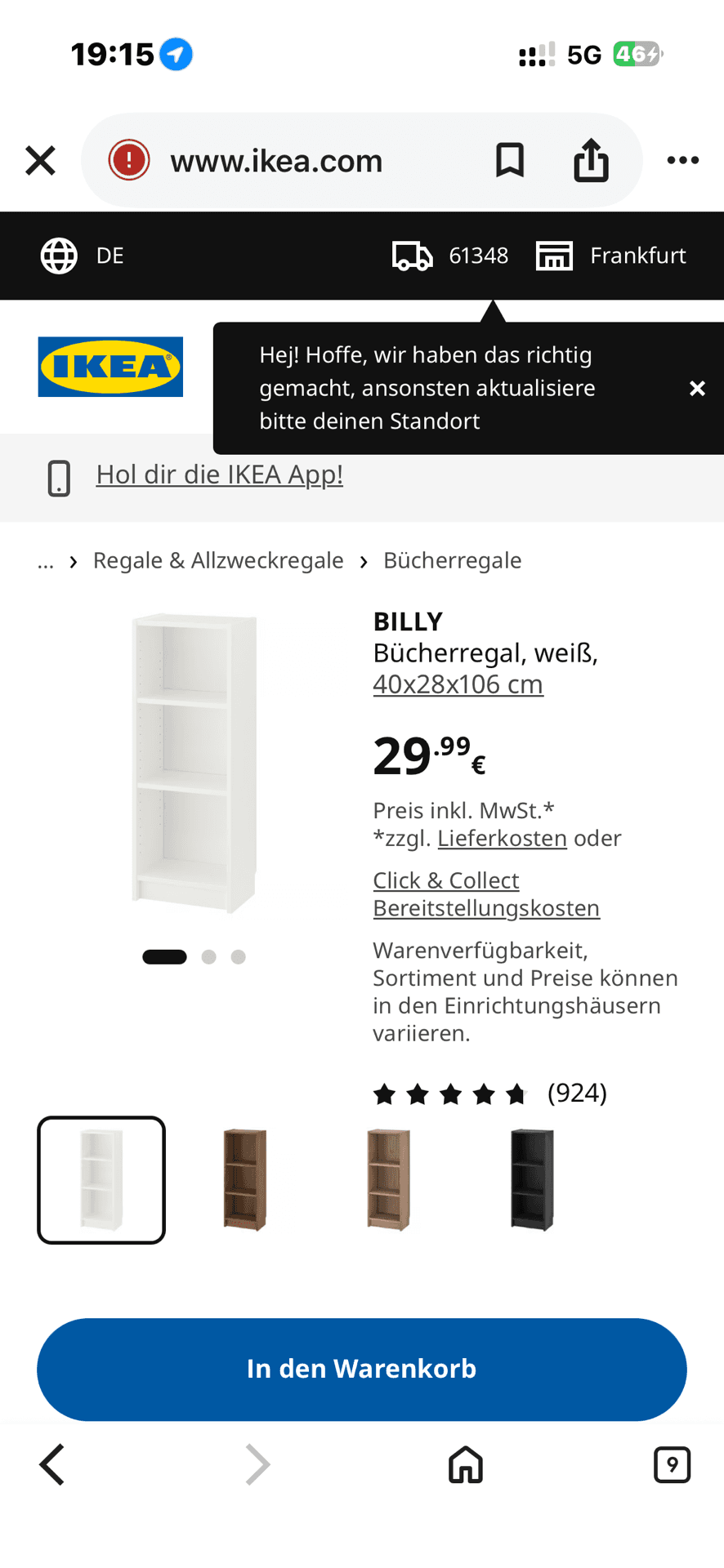The width and height of the screenshot is (724, 1568).
Task: Open Click & Collect Bereitstellungskosten link
Action: pyautogui.click(x=486, y=894)
